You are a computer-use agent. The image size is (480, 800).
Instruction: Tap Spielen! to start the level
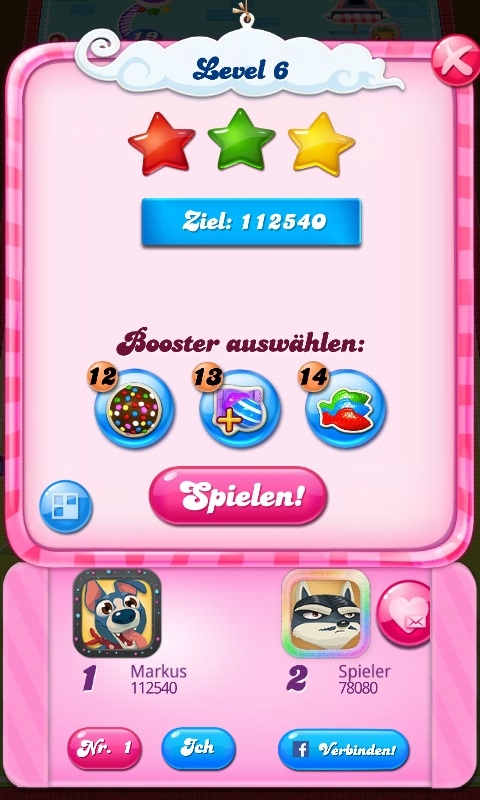(238, 496)
